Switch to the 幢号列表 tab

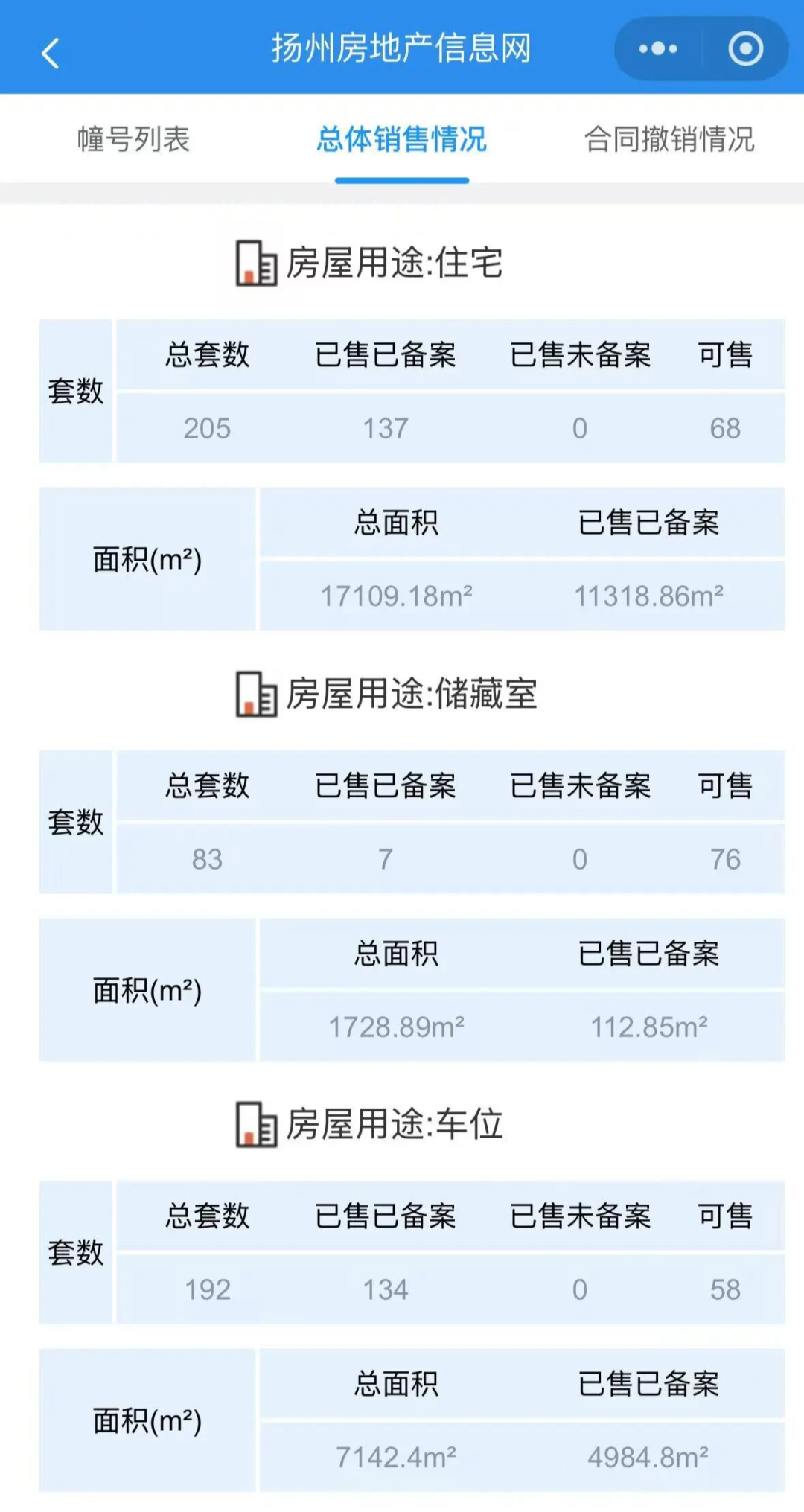coord(134,139)
